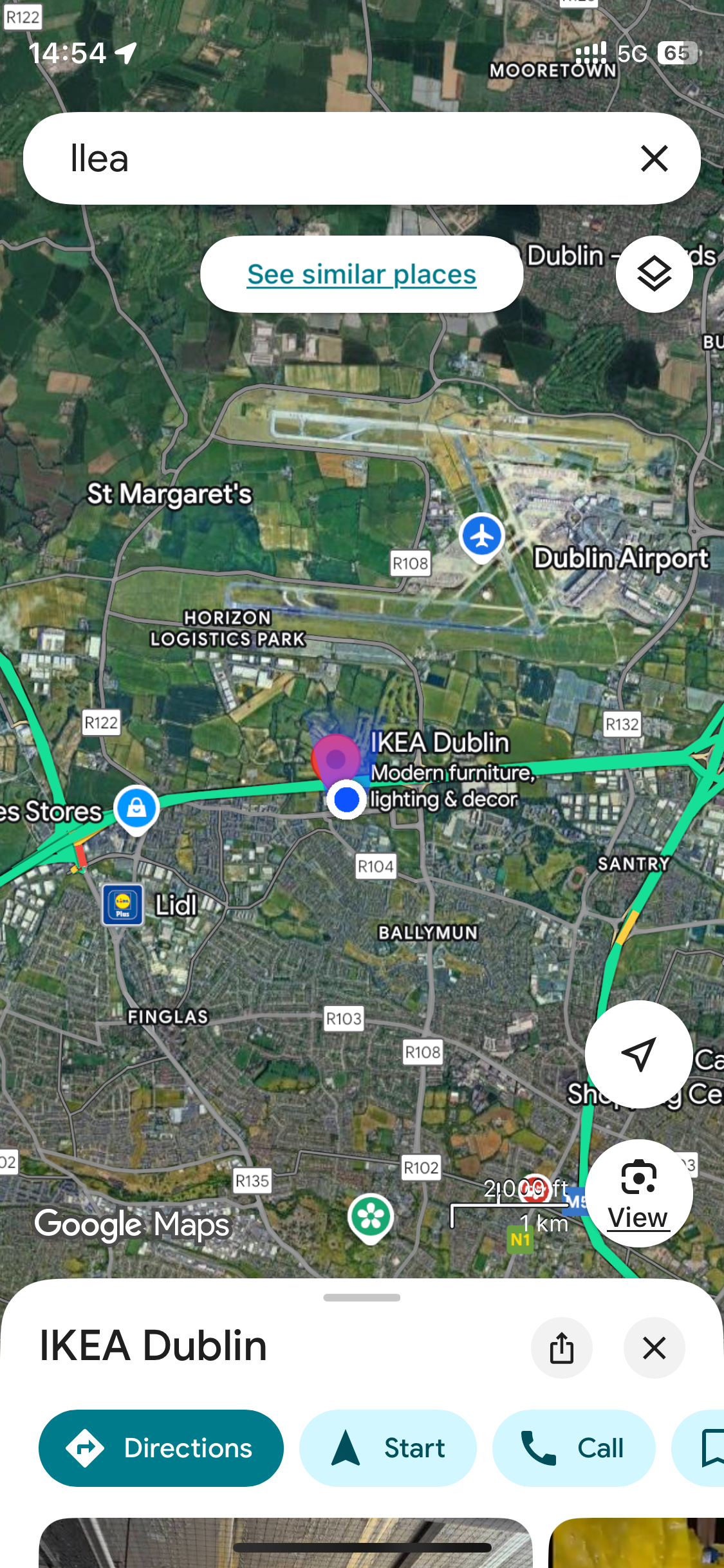Open the Lens View button
This screenshot has width=724, height=1568.
638,1193
